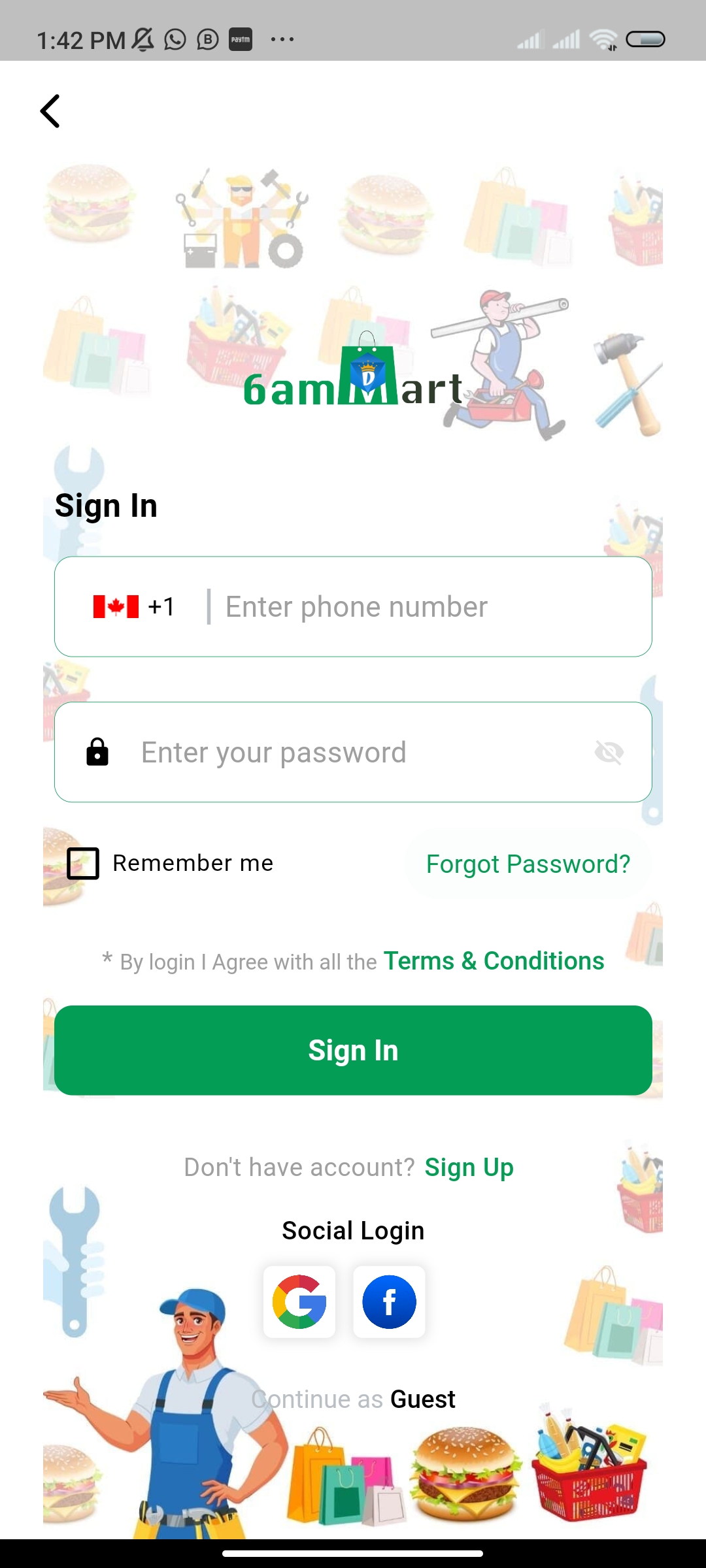This screenshot has height=1568, width=706.
Task: Log in with Facebook
Action: pyautogui.click(x=389, y=1302)
